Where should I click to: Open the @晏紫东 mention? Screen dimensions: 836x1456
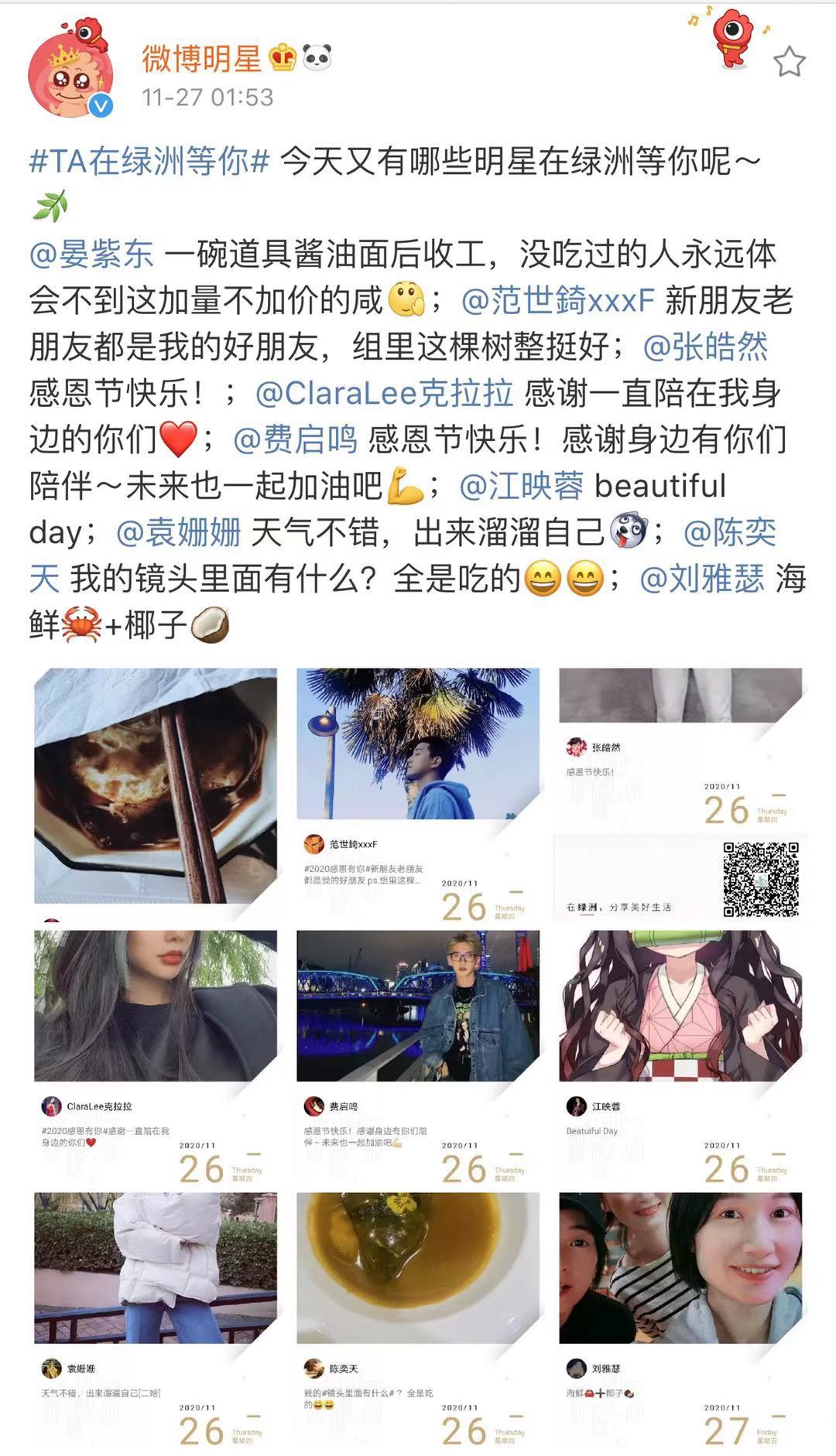point(91,254)
